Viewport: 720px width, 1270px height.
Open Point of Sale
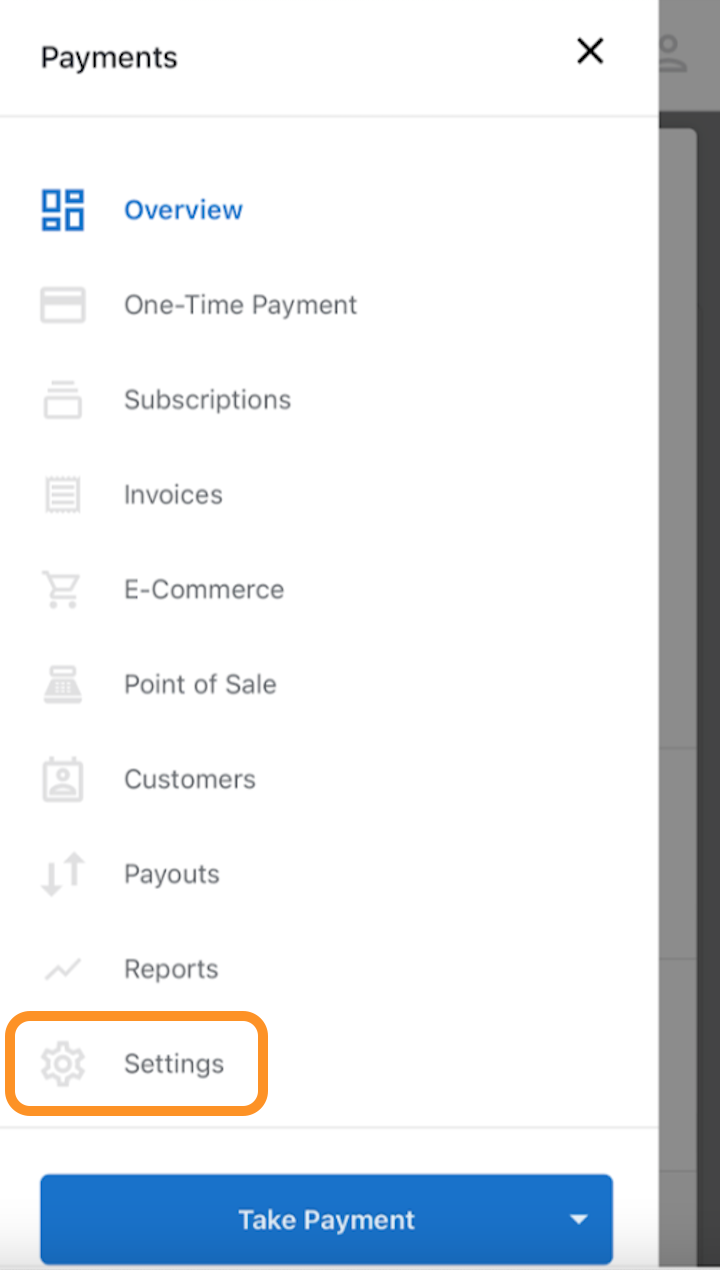200,685
